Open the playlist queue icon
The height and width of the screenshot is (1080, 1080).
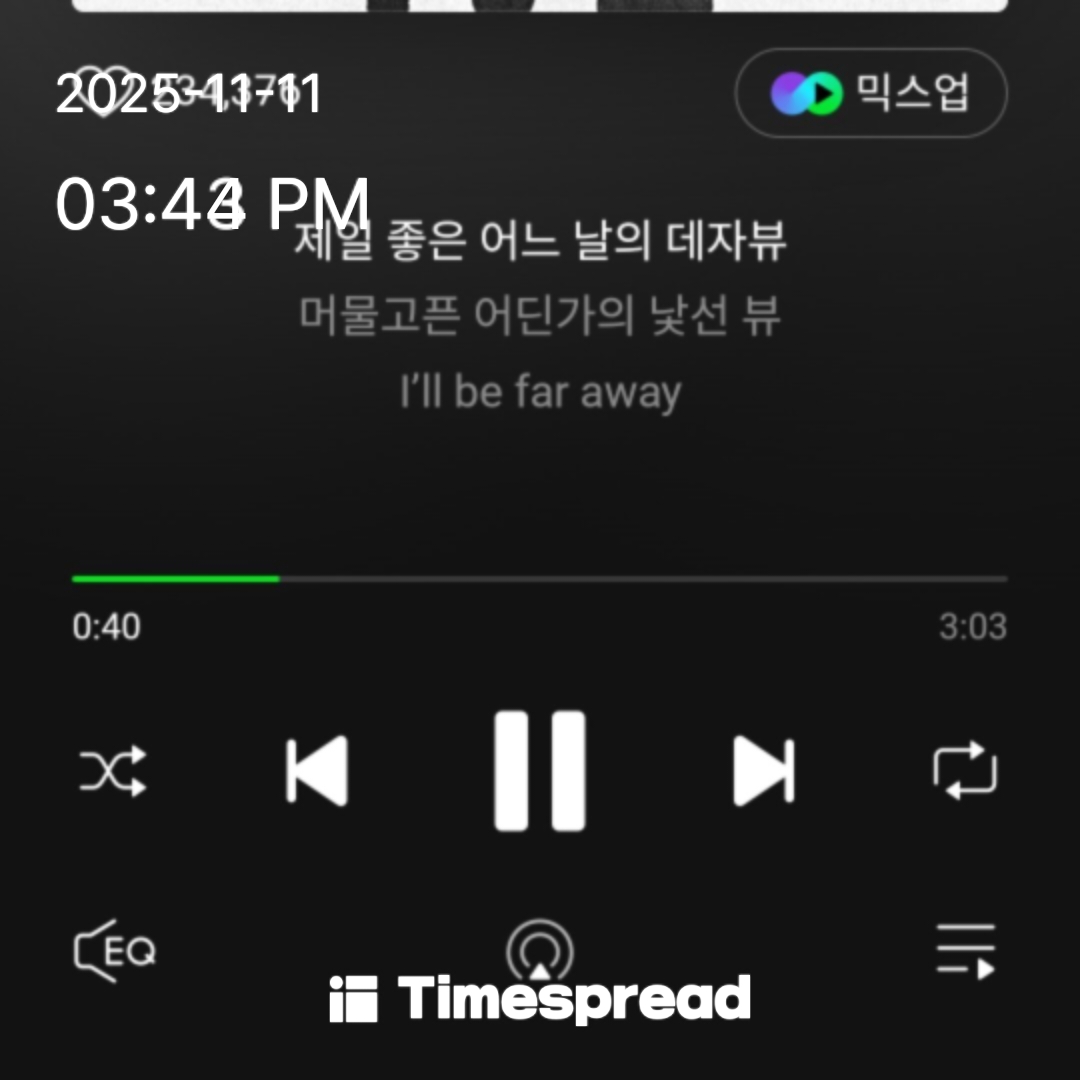(965, 950)
